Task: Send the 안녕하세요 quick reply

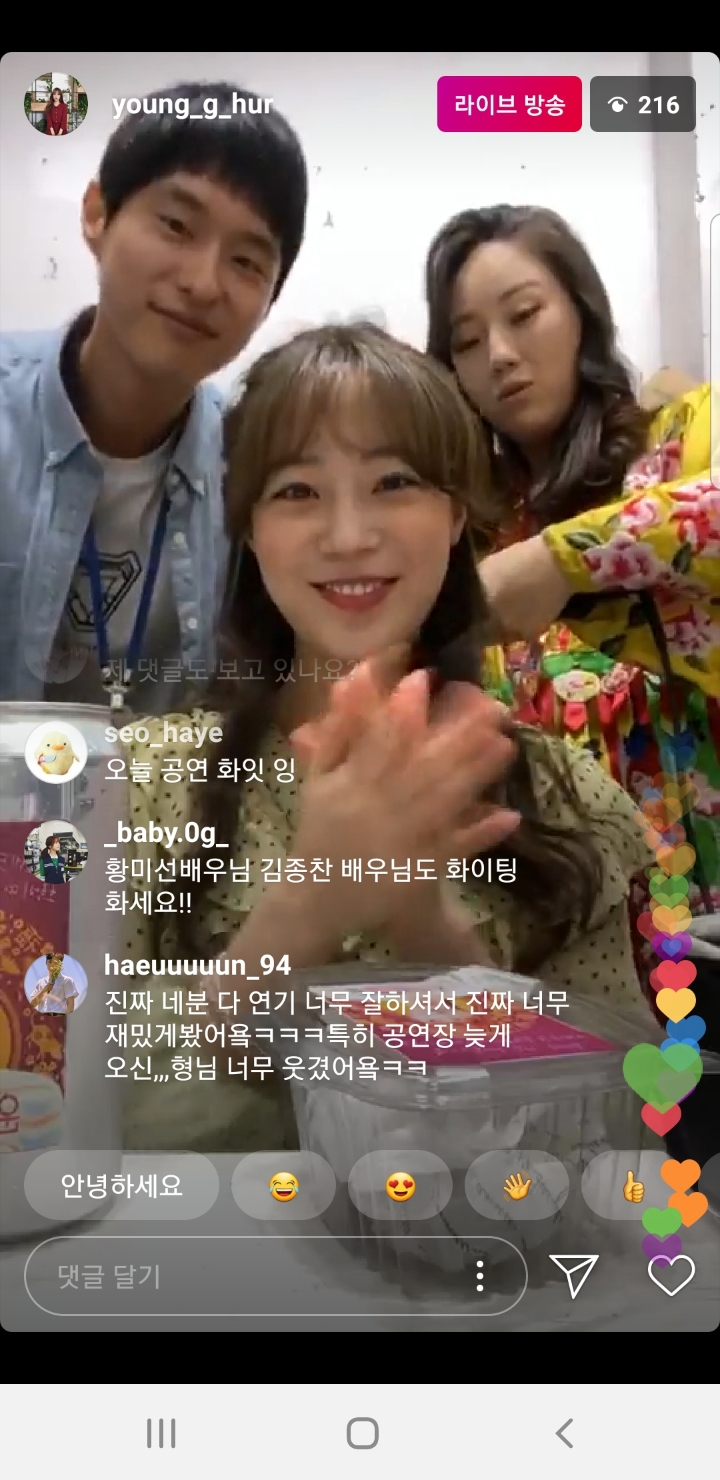Action: [x=121, y=1186]
